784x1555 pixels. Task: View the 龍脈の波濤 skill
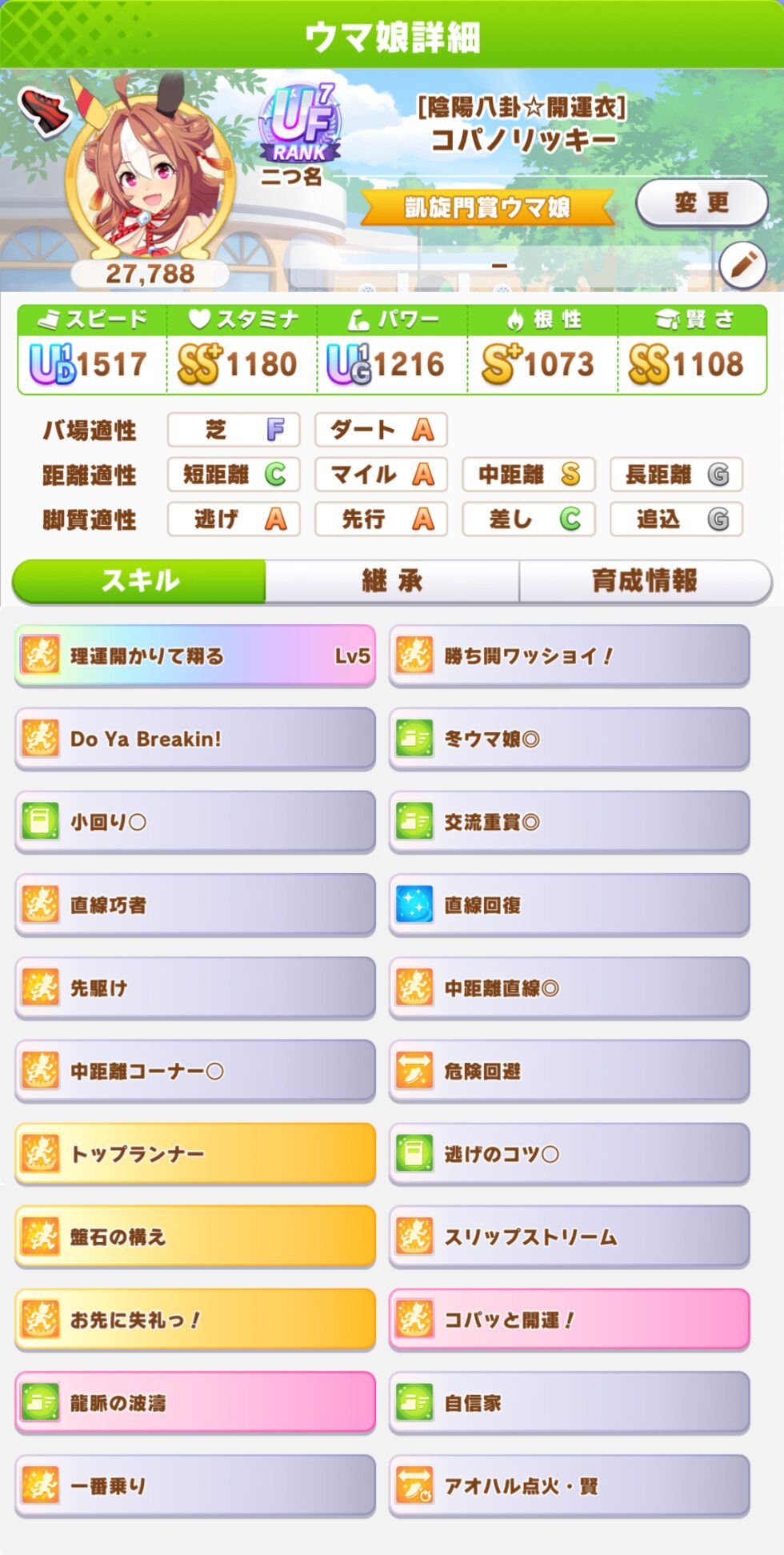click(195, 1403)
